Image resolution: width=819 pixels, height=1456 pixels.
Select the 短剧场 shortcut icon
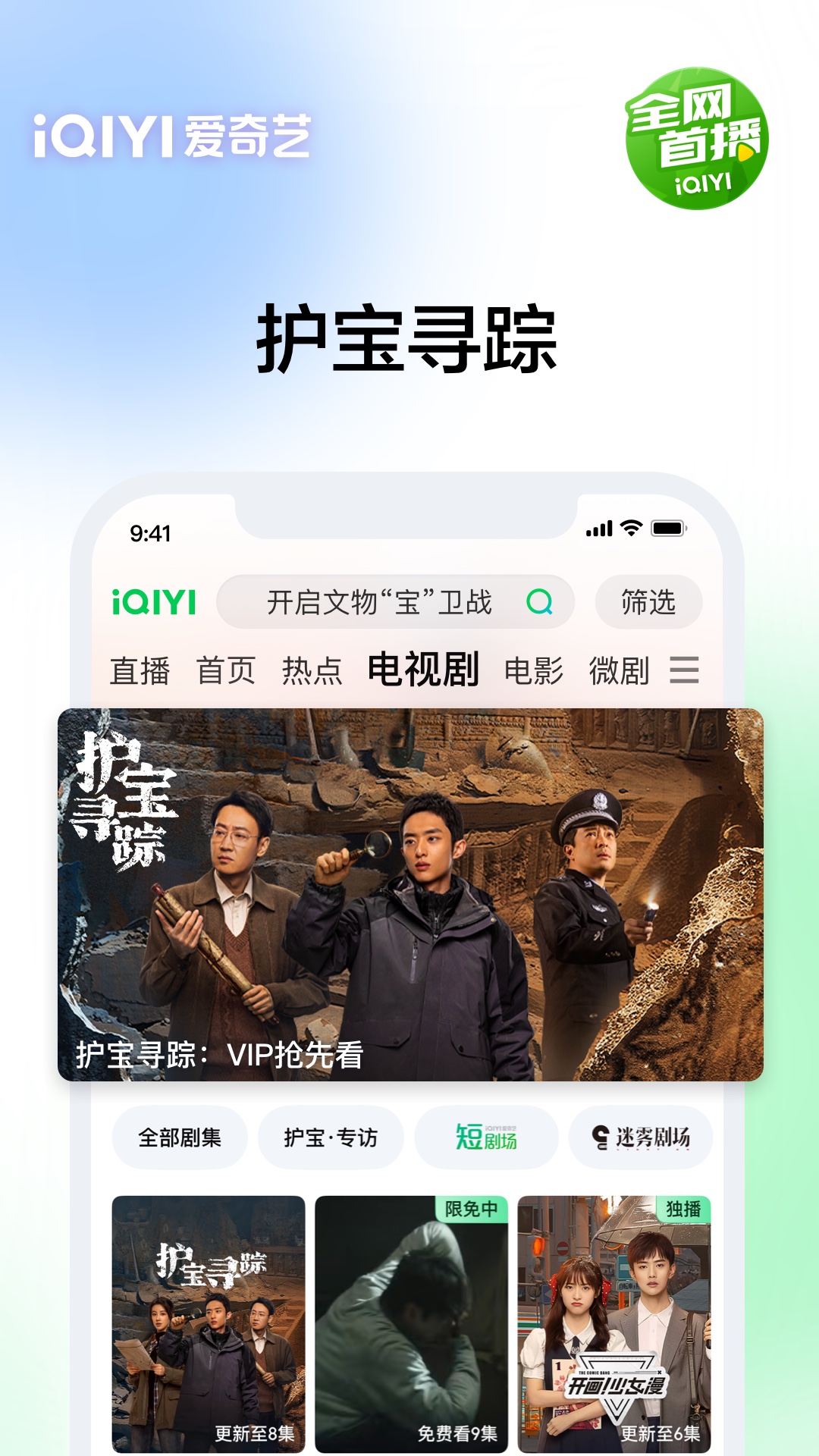click(x=485, y=1137)
